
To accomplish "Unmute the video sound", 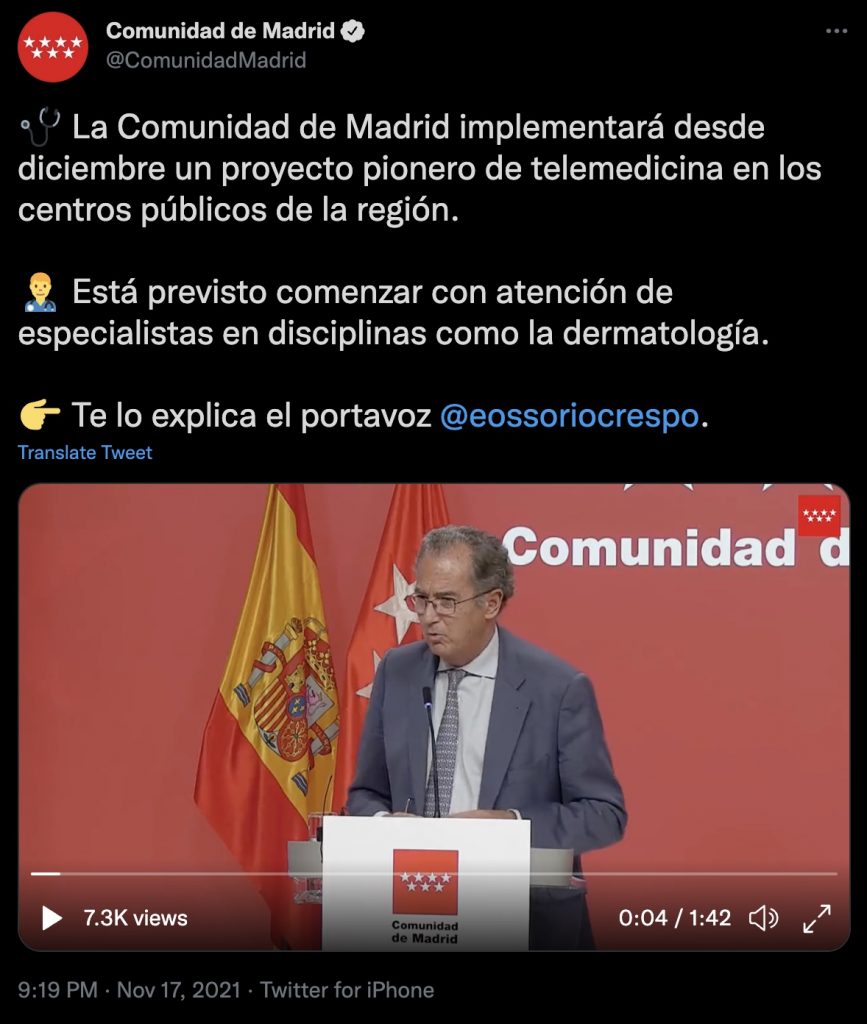I will click(764, 917).
